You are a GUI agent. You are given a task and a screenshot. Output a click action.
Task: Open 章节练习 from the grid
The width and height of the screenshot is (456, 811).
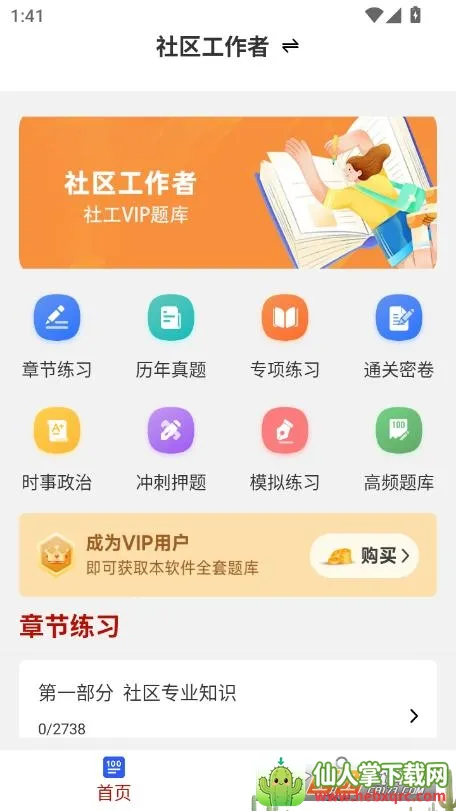point(57,336)
